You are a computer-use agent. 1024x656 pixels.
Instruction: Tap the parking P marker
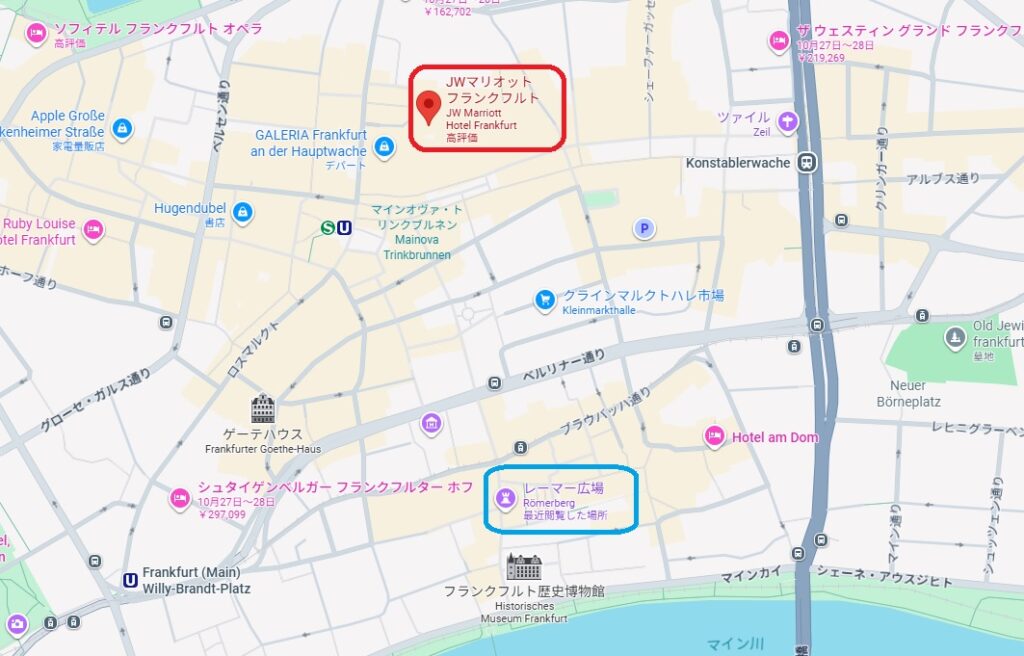pyautogui.click(x=645, y=229)
